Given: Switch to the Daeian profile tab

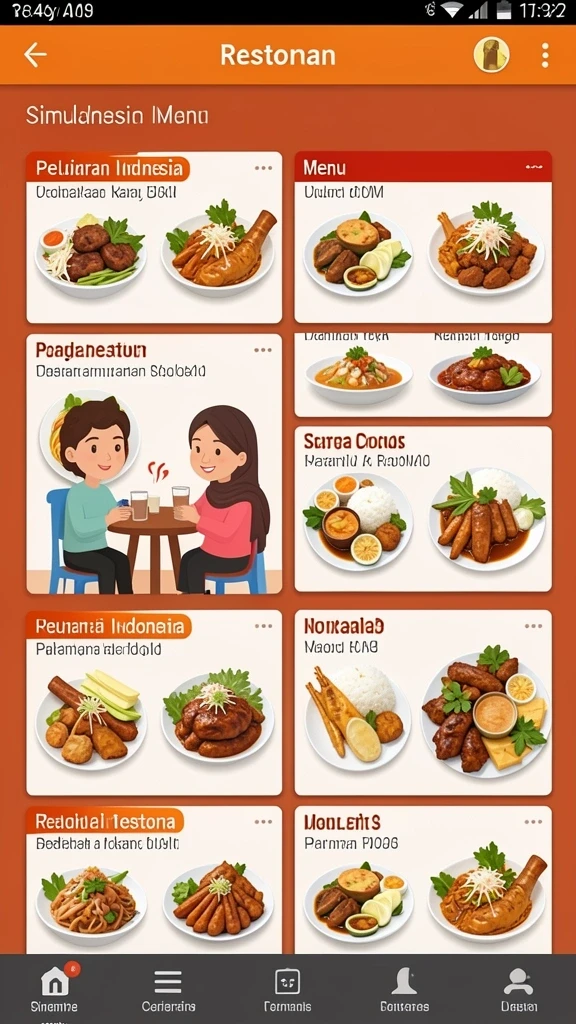Looking at the screenshot, I should click(x=519, y=988).
